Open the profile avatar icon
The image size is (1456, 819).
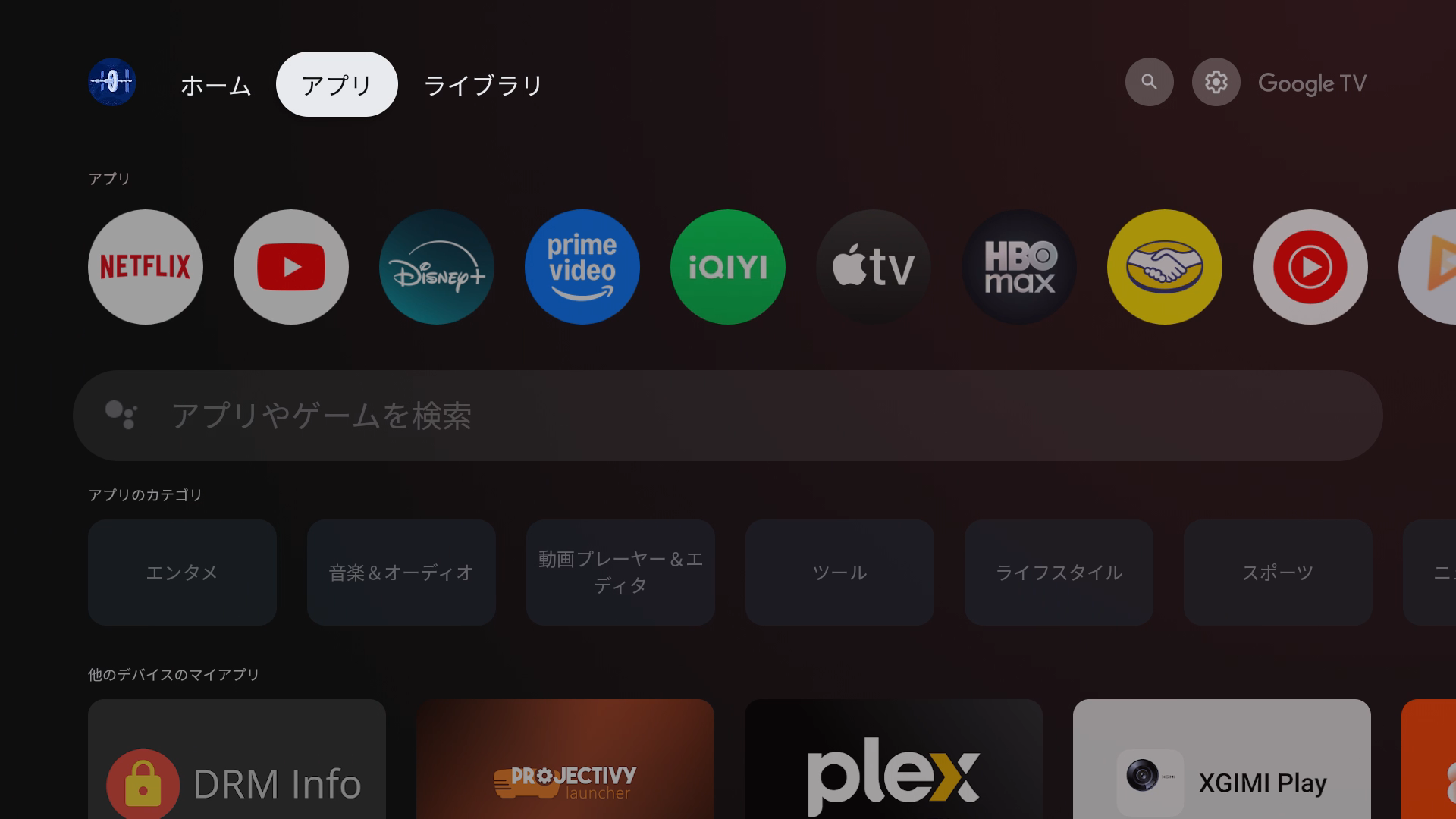pos(112,82)
